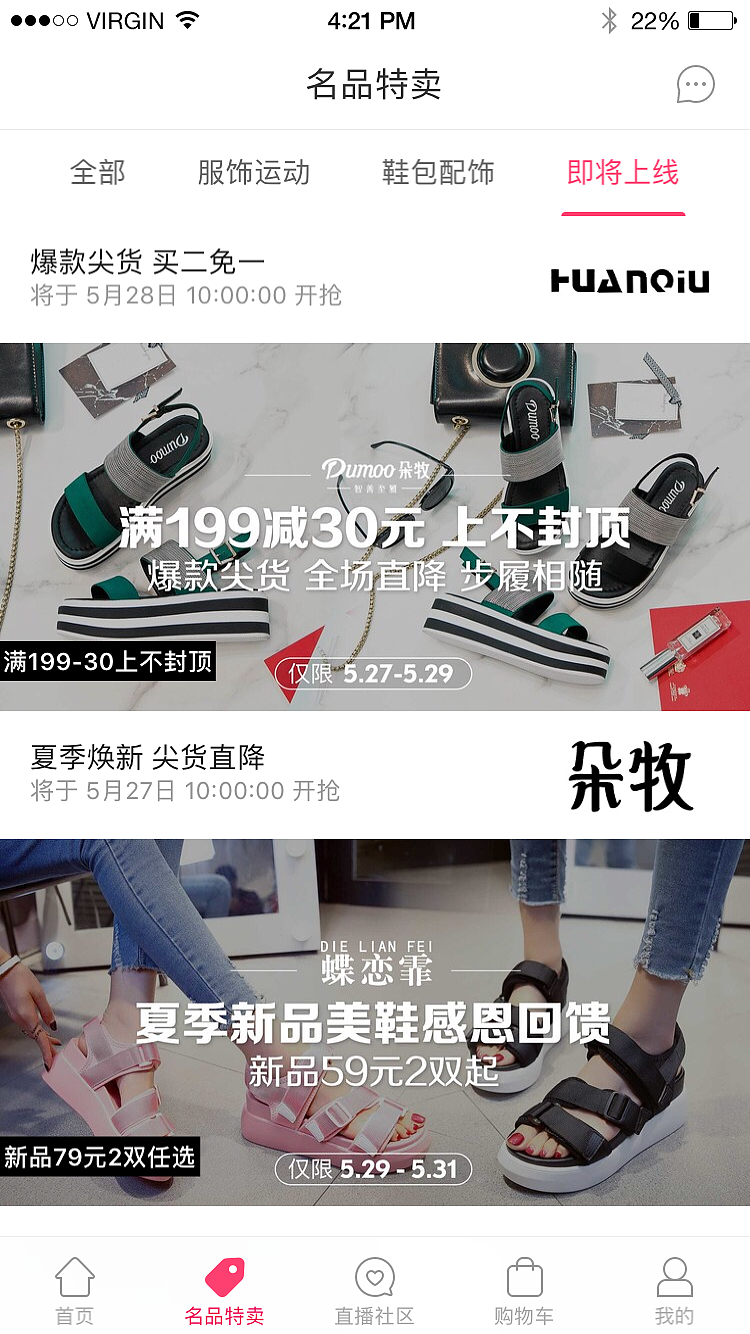Switch to the 全部 tab
750x1334 pixels.
tap(97, 172)
